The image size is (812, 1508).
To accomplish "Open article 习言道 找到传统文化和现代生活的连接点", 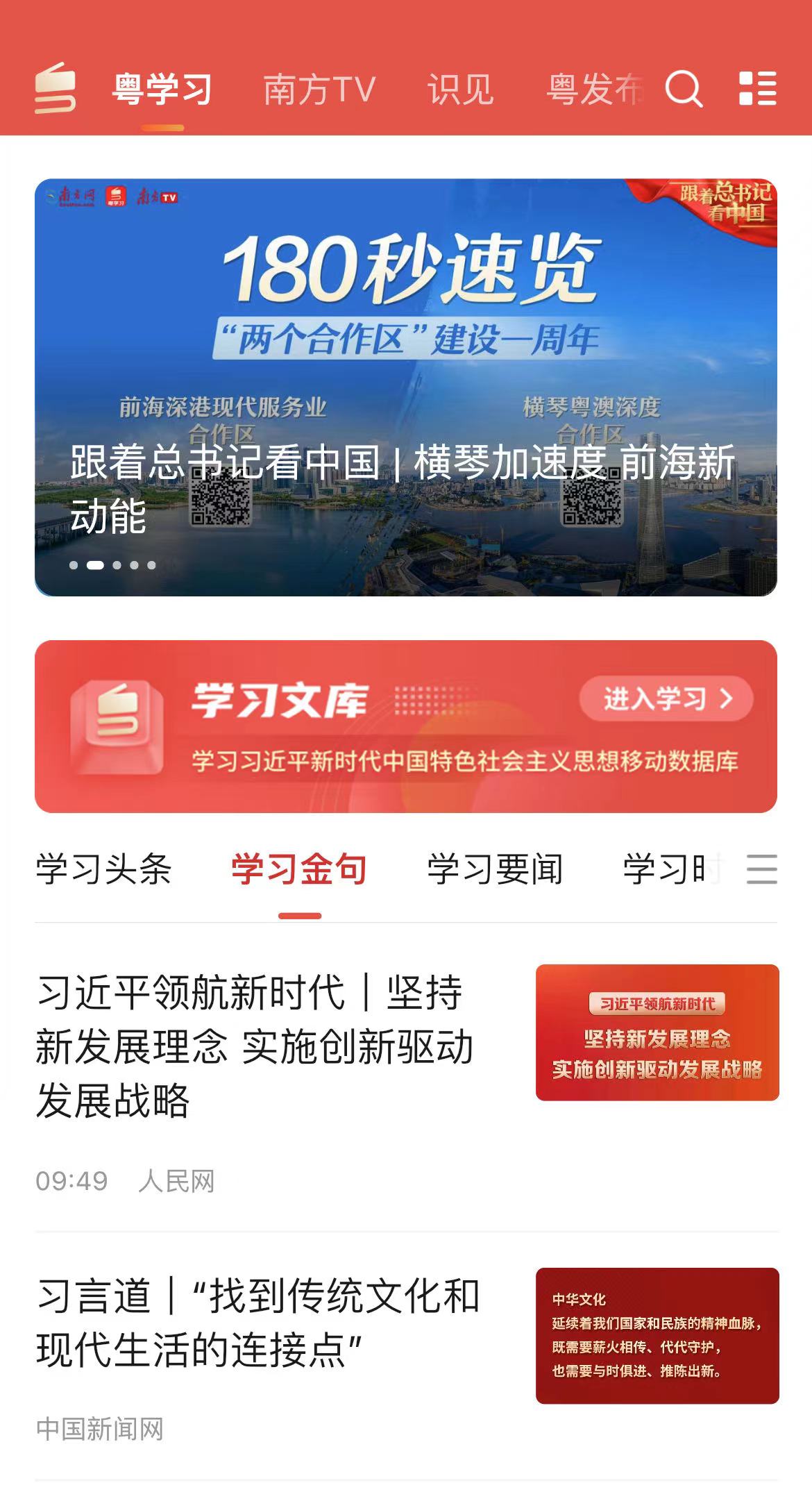I will pyautogui.click(x=258, y=1323).
